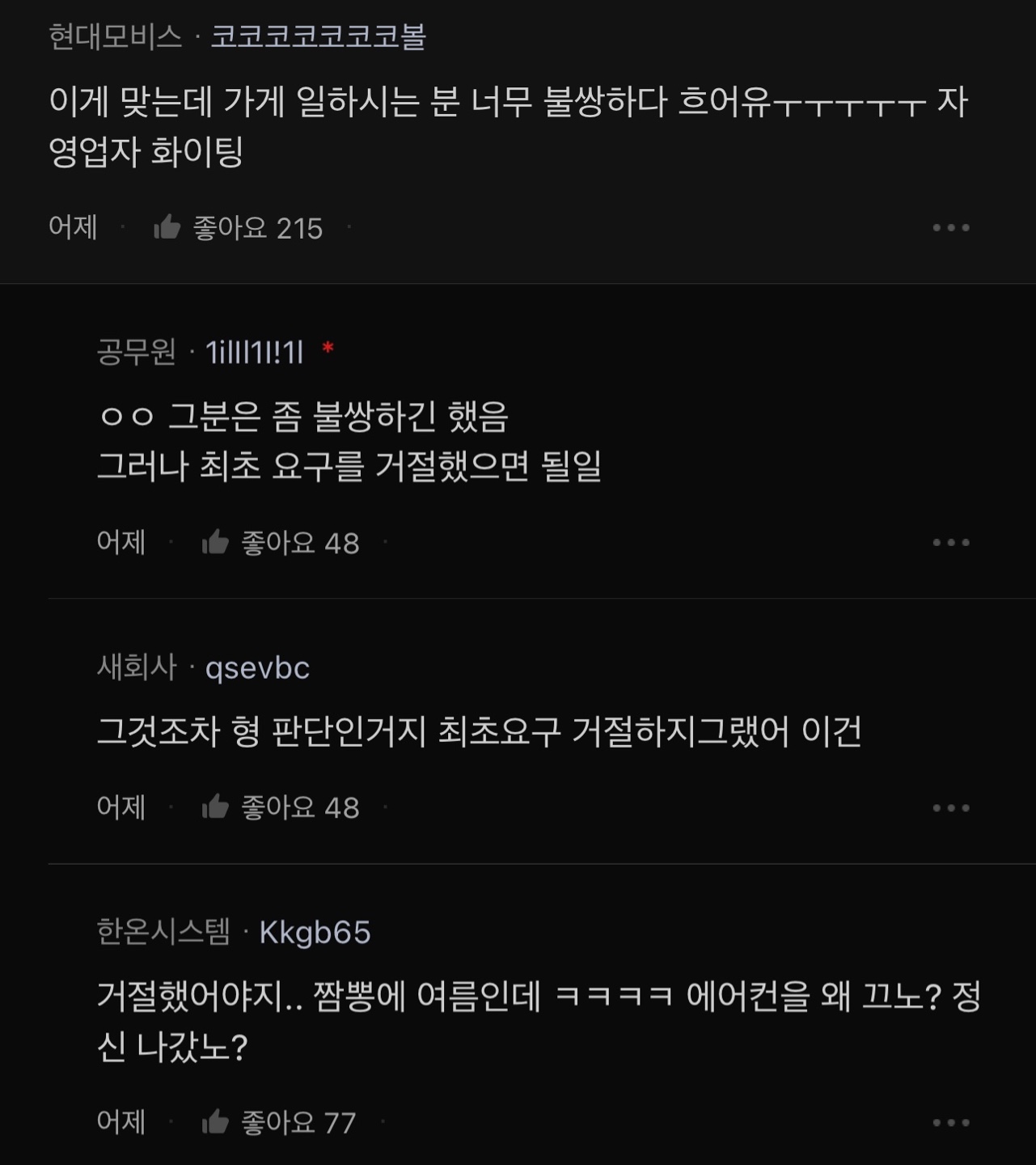Like the reply by Kkgb65
1036x1165 pixels.
pyautogui.click(x=215, y=1121)
